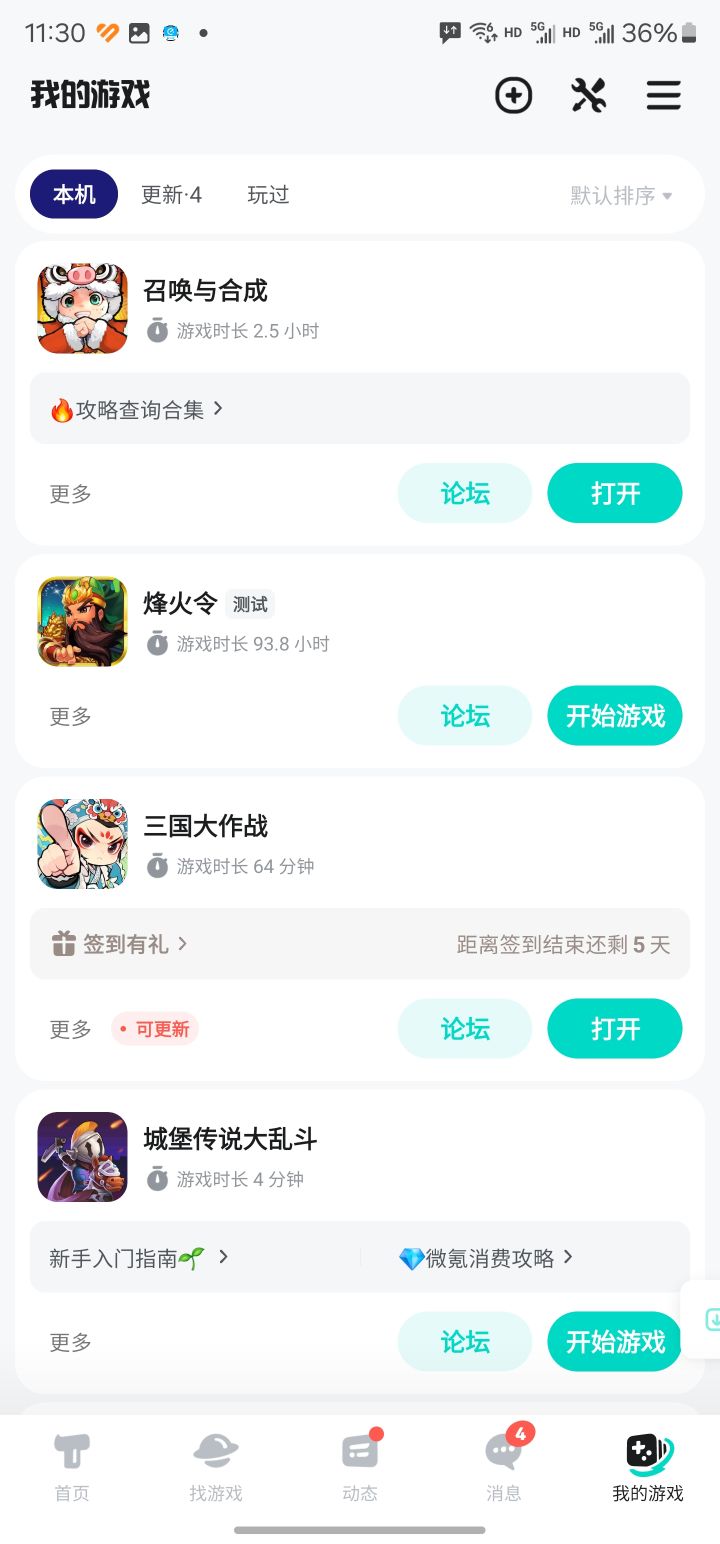Expand 微氪消费攻略 for 城堡传说大乱斗
The height and width of the screenshot is (1544, 720).
click(x=488, y=1258)
